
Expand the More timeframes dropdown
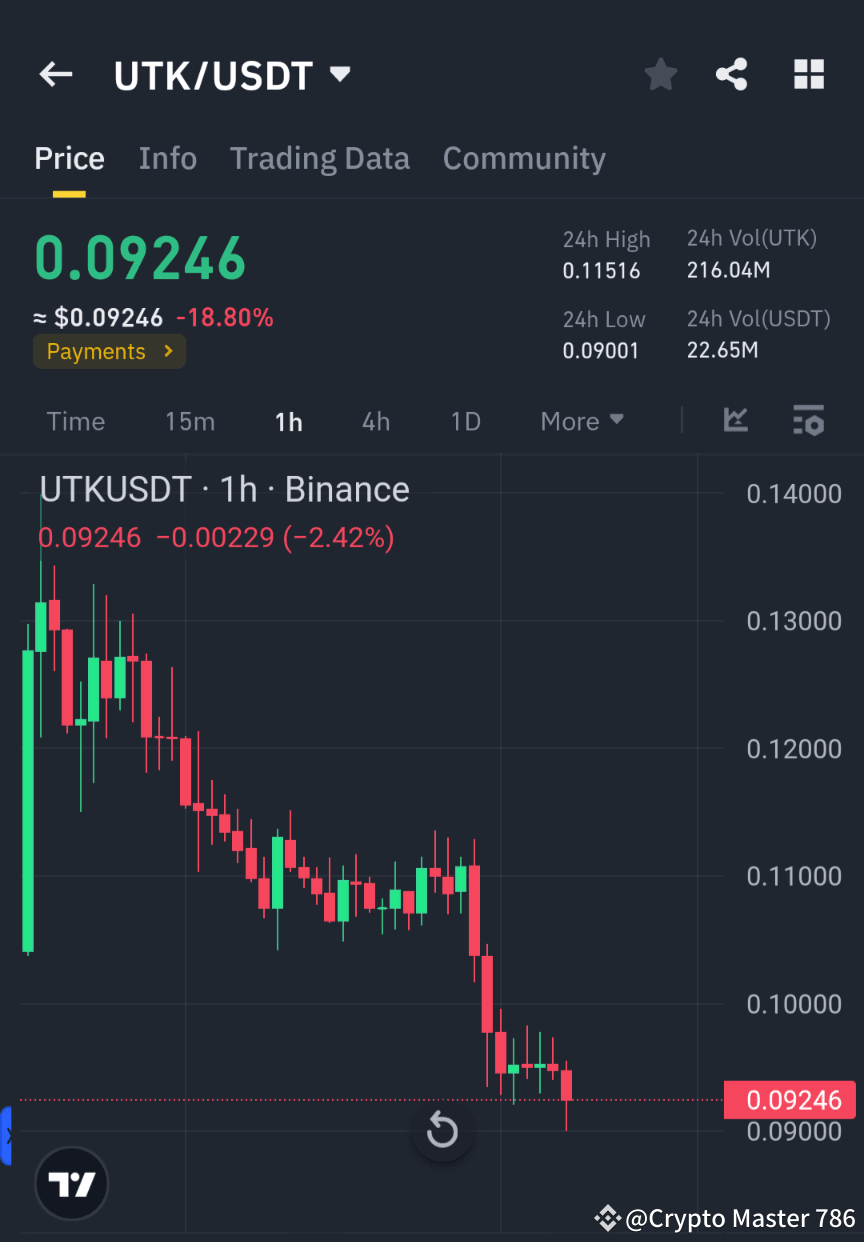[x=582, y=421]
